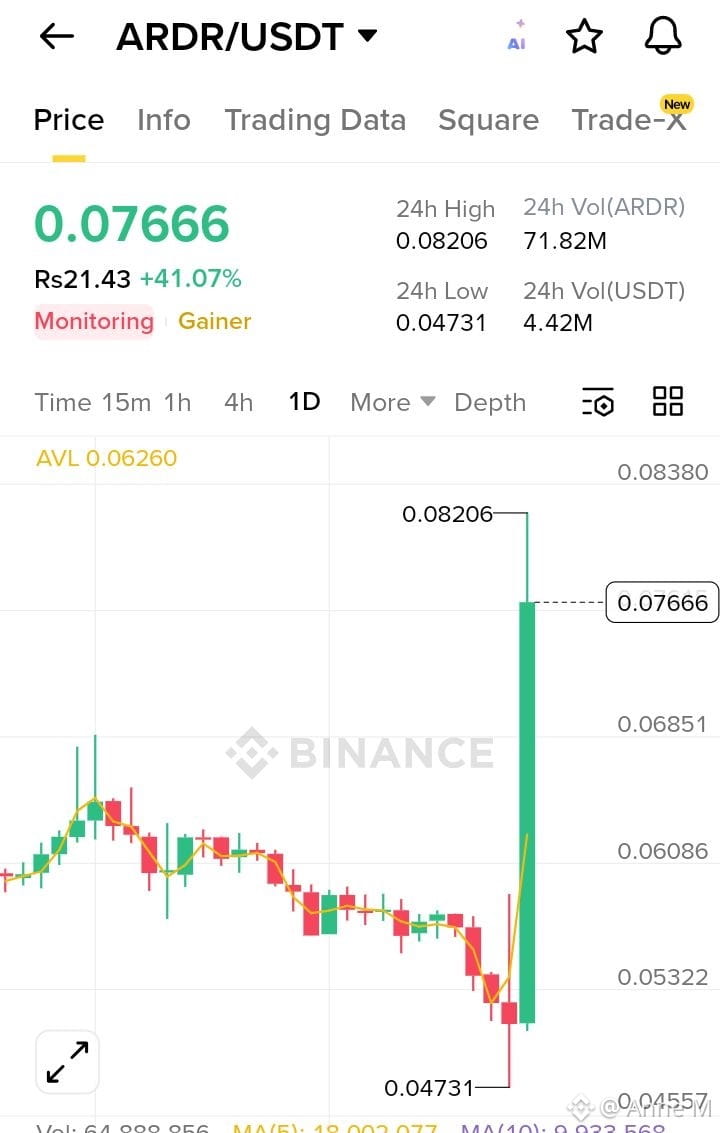720x1133 pixels.
Task: Select the 15m chart interval
Action: (127, 402)
